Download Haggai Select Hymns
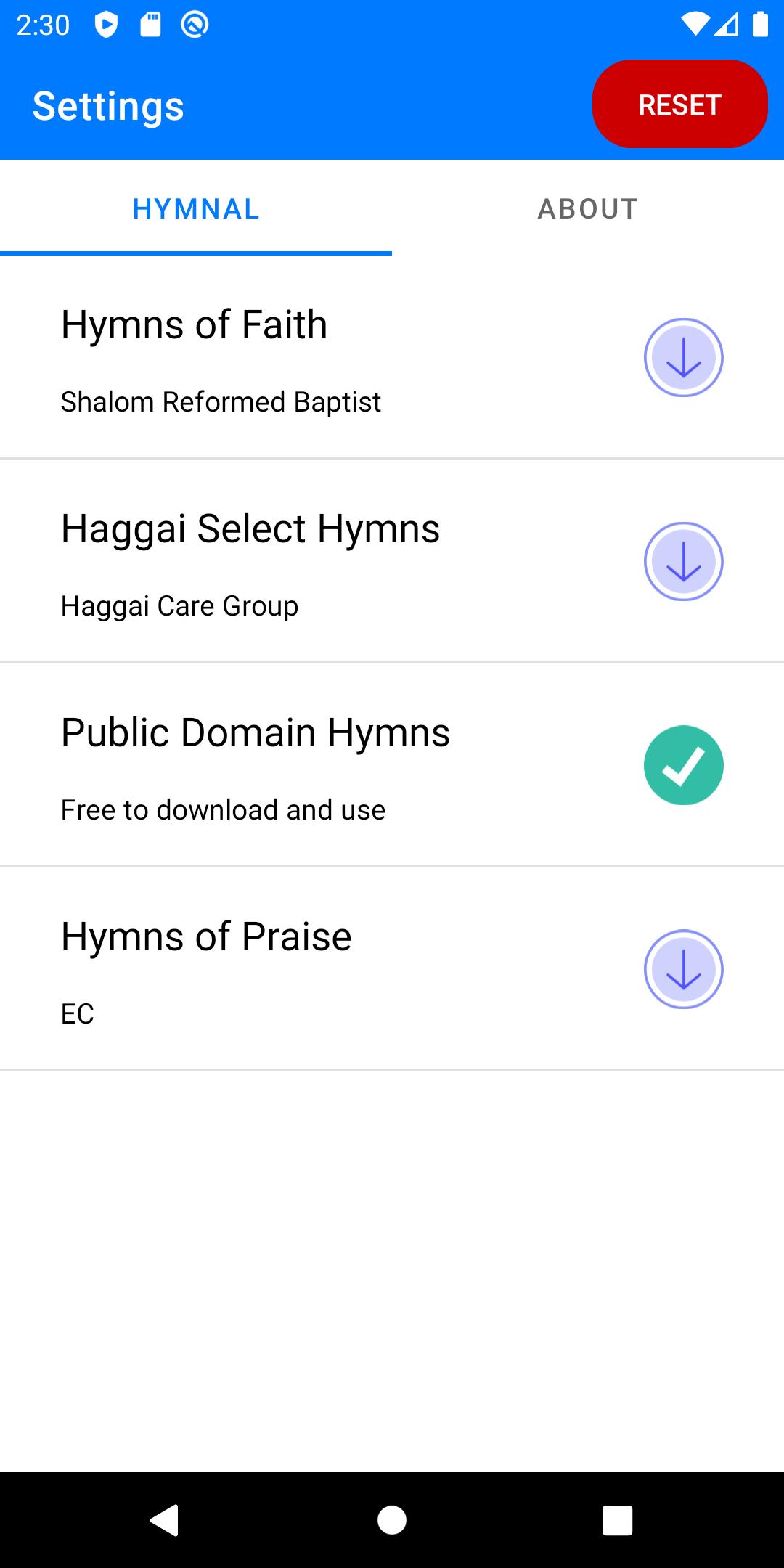This screenshot has height=1568, width=784. (x=684, y=561)
